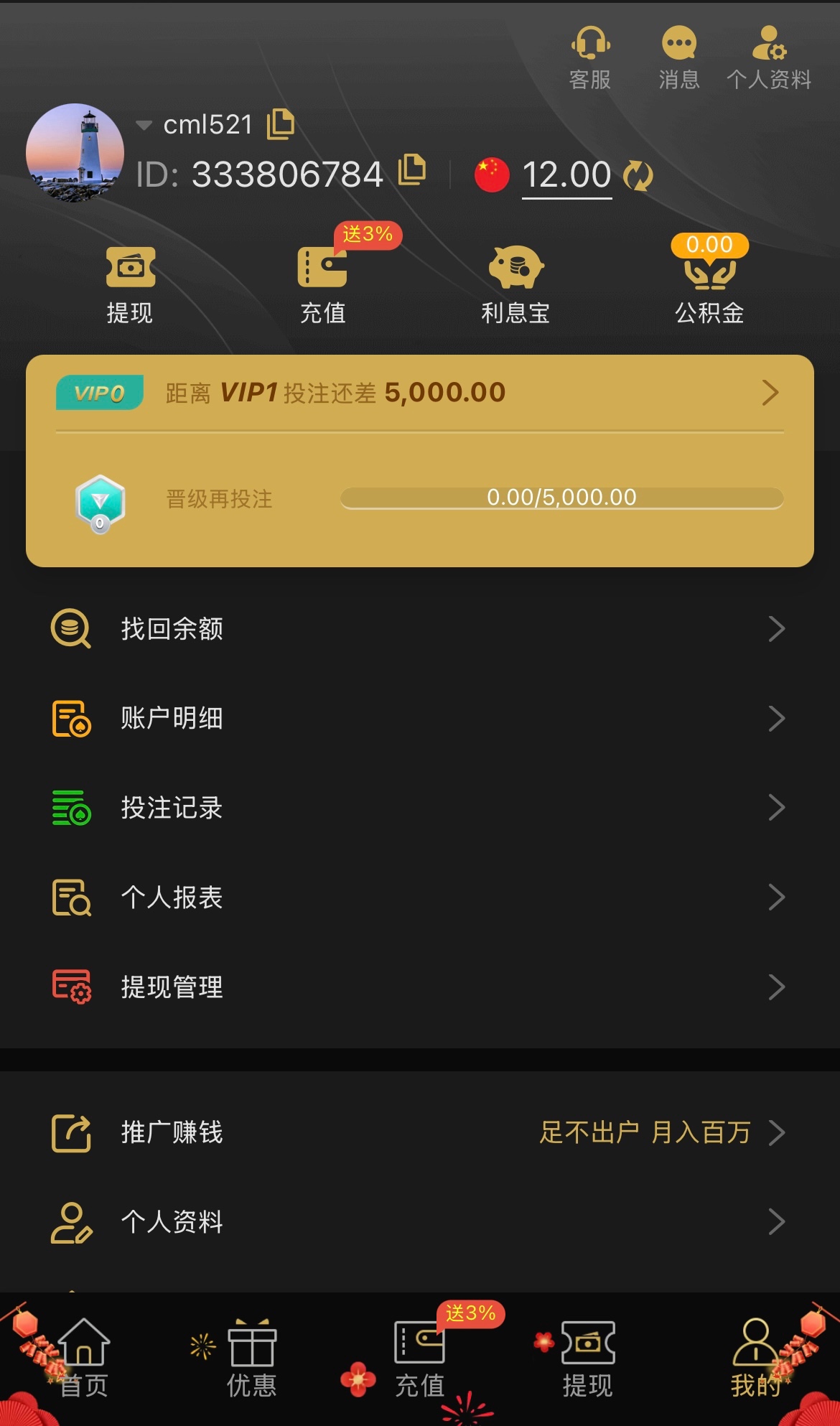Open 账户明细 account details

pos(420,719)
